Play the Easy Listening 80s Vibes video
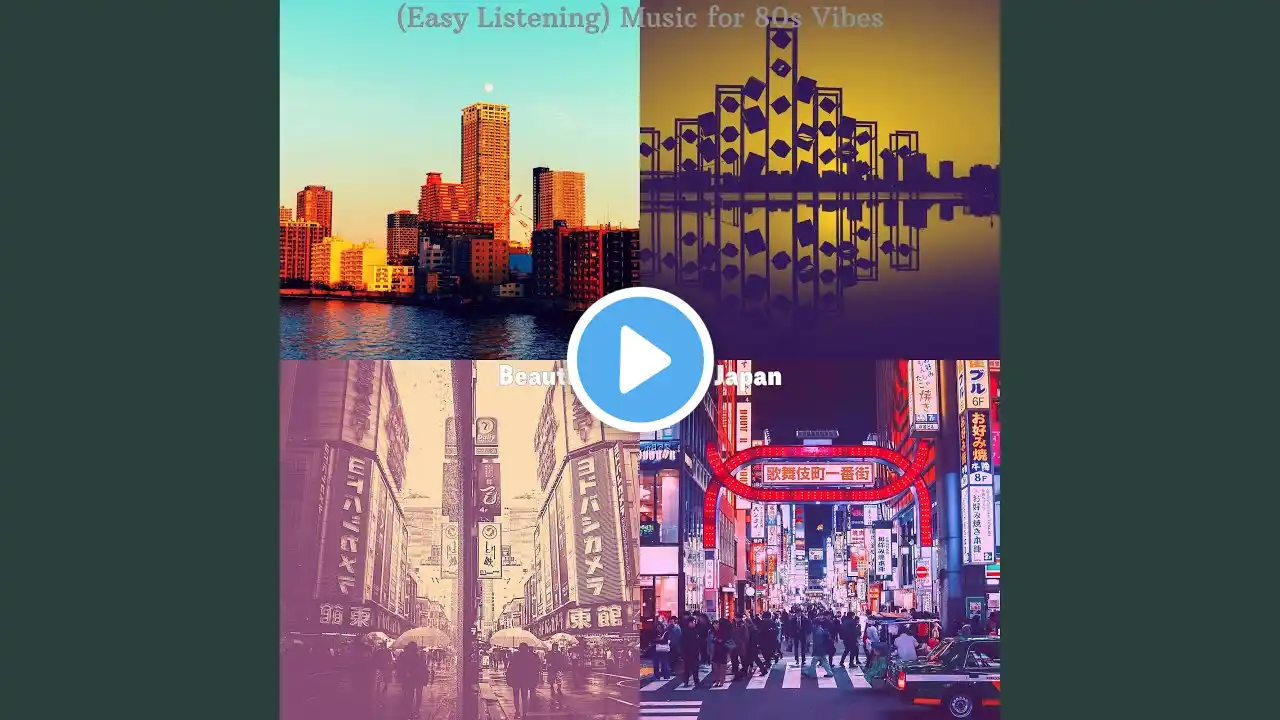The height and width of the screenshot is (720, 1280). tap(640, 360)
